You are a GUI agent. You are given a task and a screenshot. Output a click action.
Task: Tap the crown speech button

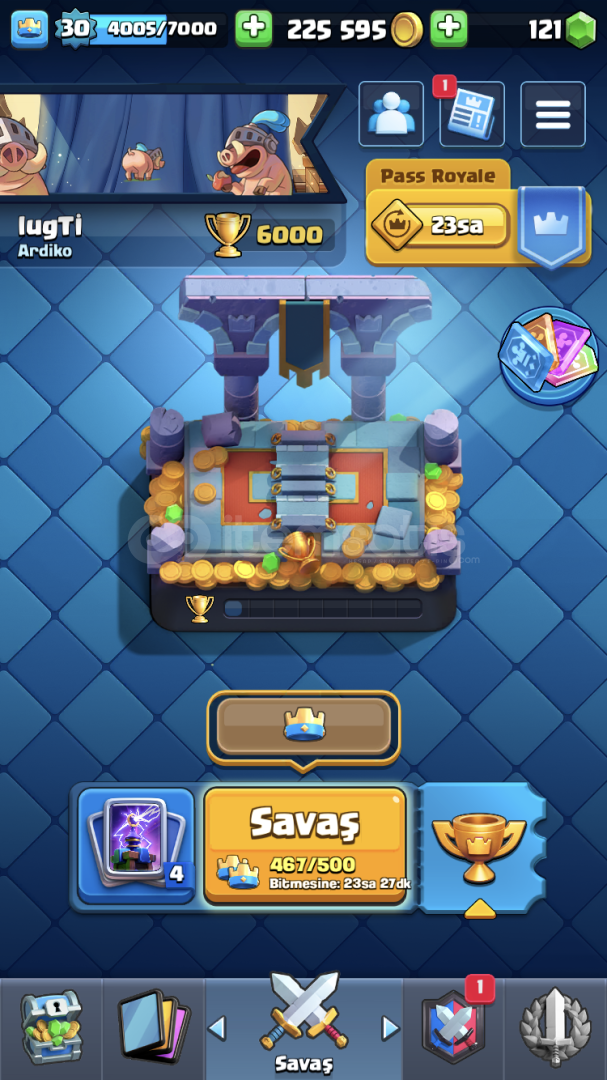pos(304,727)
